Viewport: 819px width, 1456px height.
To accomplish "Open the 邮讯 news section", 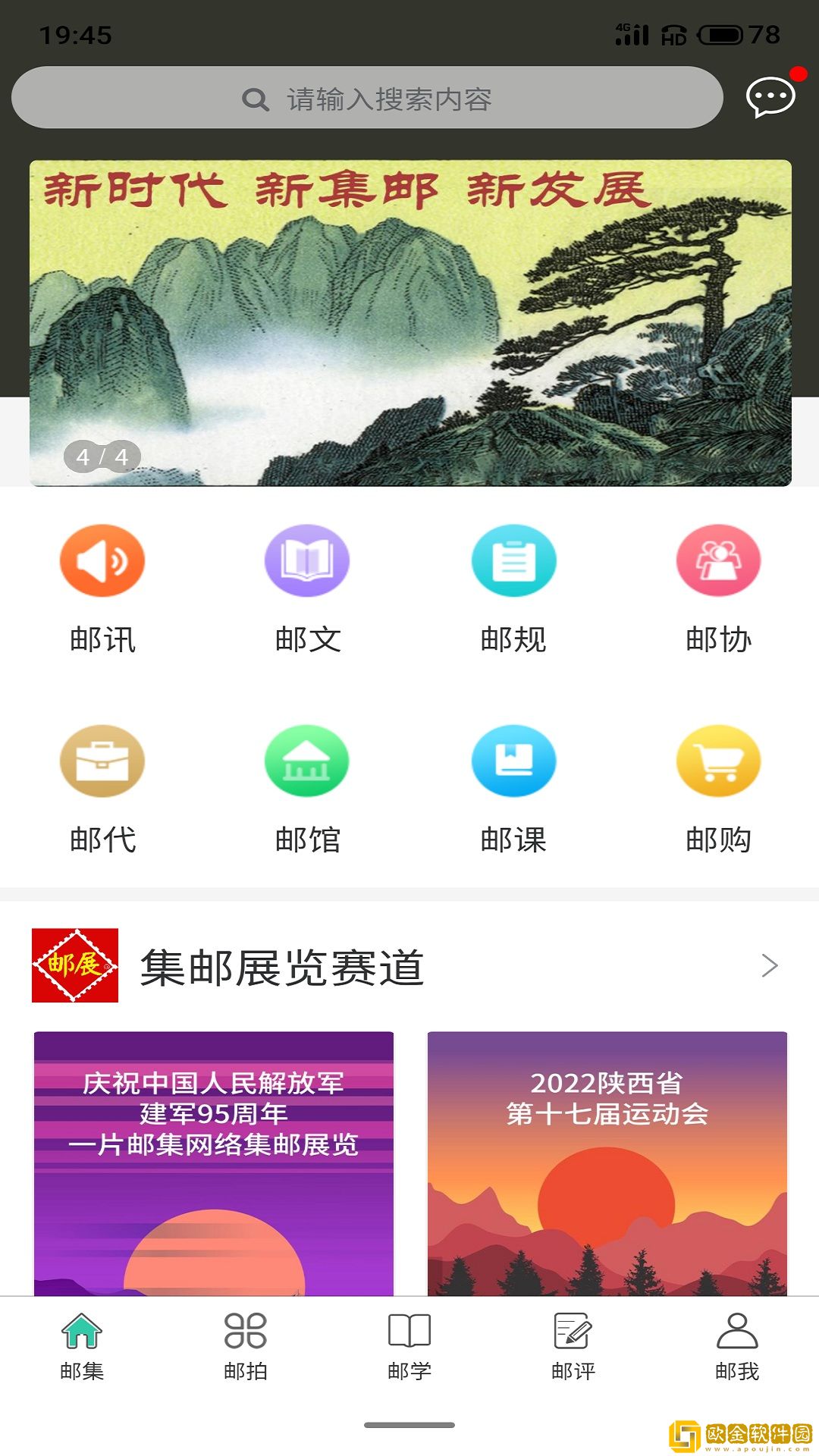I will (x=102, y=560).
